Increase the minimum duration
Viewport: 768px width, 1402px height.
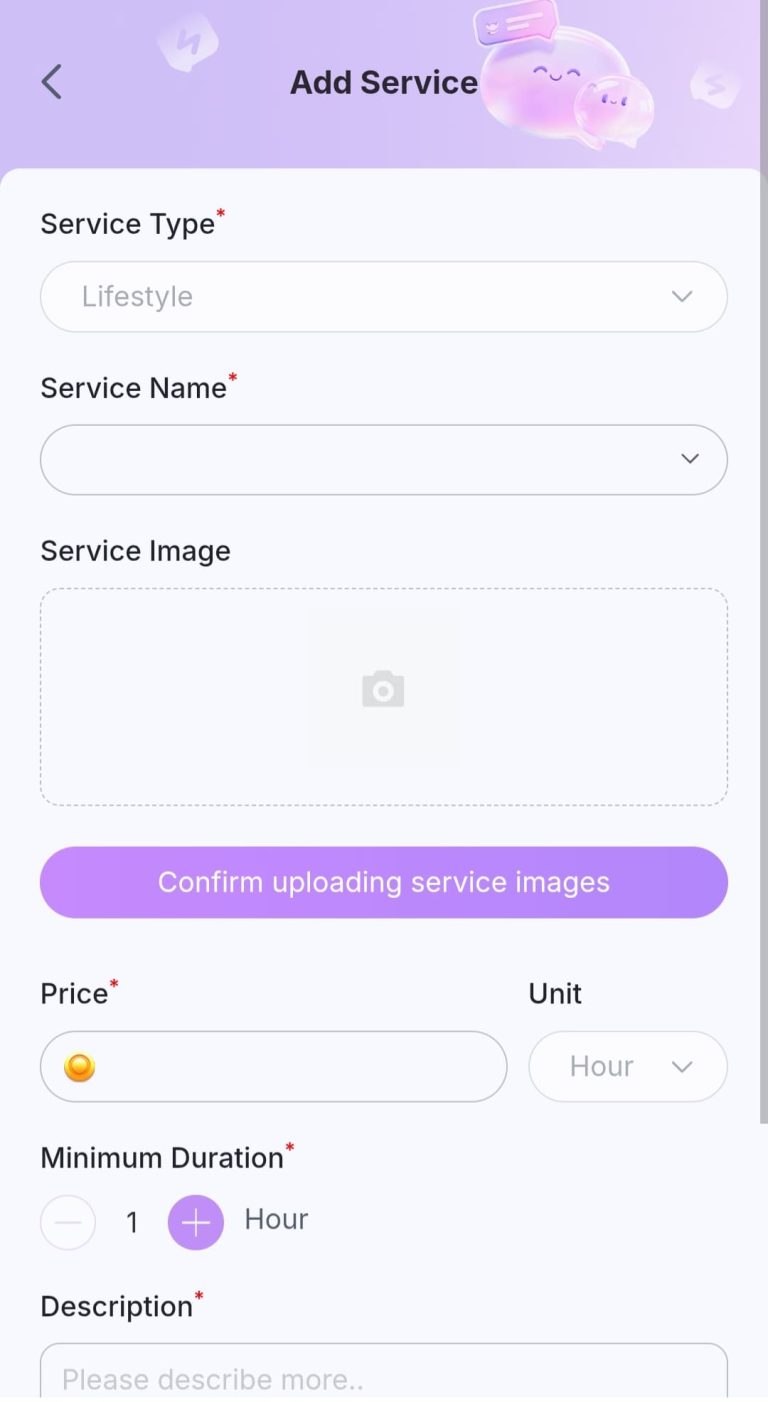pyautogui.click(x=196, y=1222)
